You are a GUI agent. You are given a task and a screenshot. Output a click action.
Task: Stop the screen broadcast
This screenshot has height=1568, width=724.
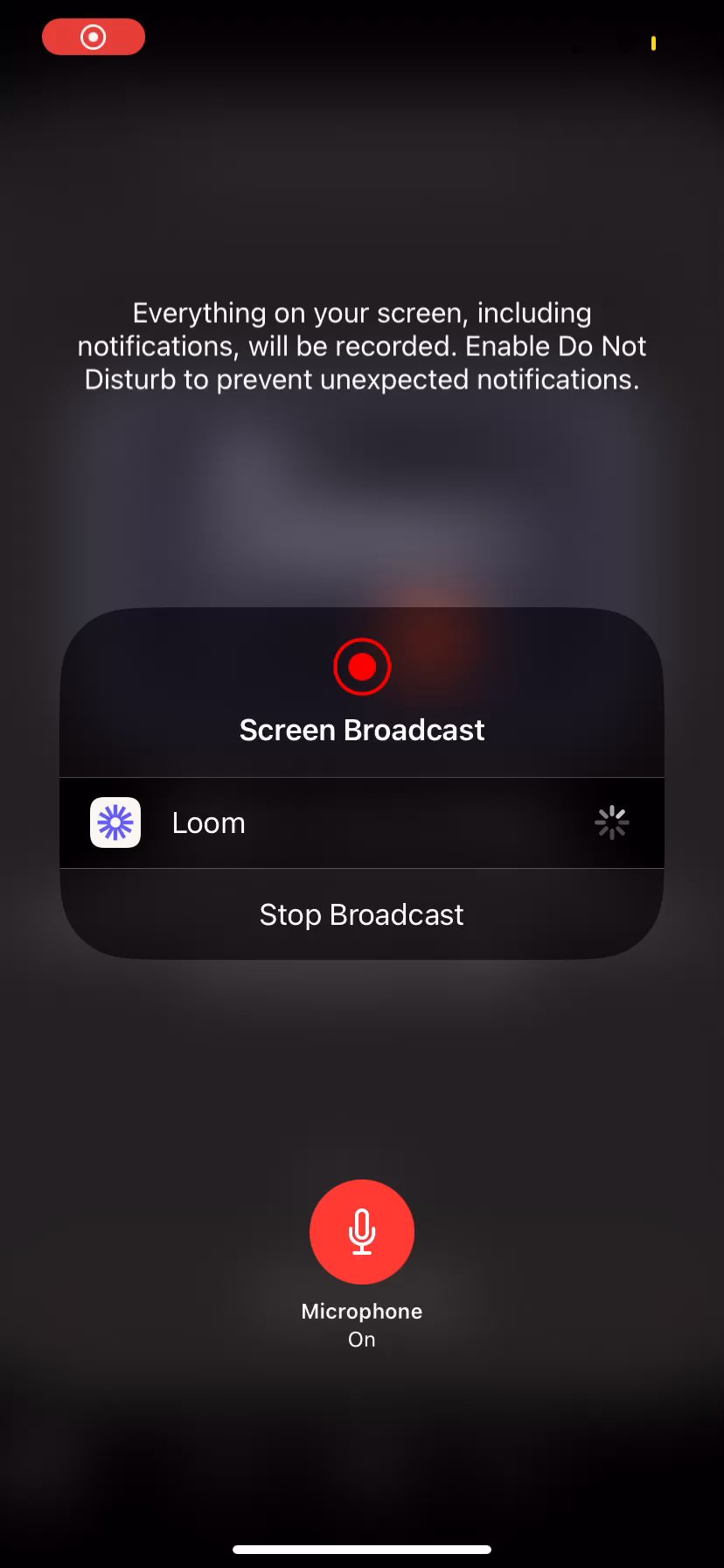pyautogui.click(x=361, y=914)
